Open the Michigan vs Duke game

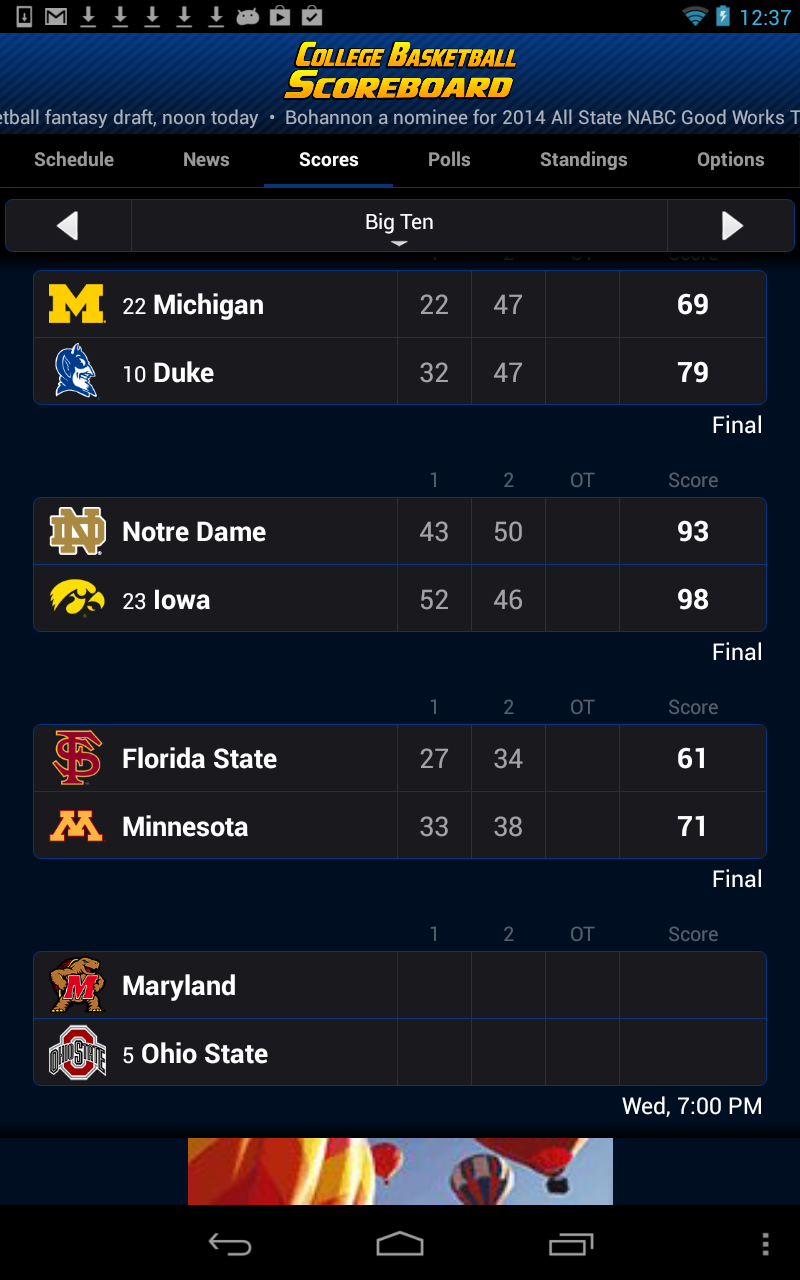pos(400,338)
